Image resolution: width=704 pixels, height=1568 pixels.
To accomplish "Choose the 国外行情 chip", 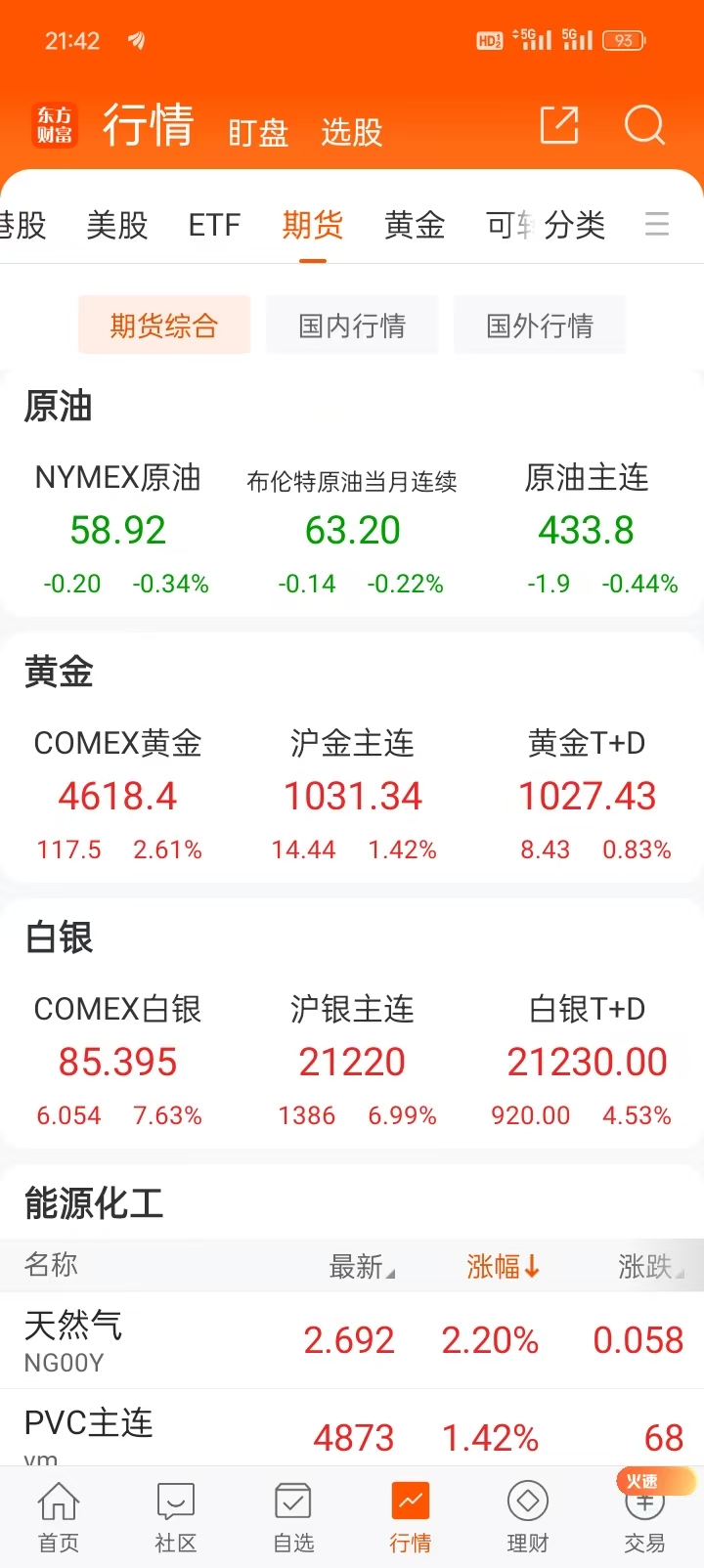I will tap(540, 326).
